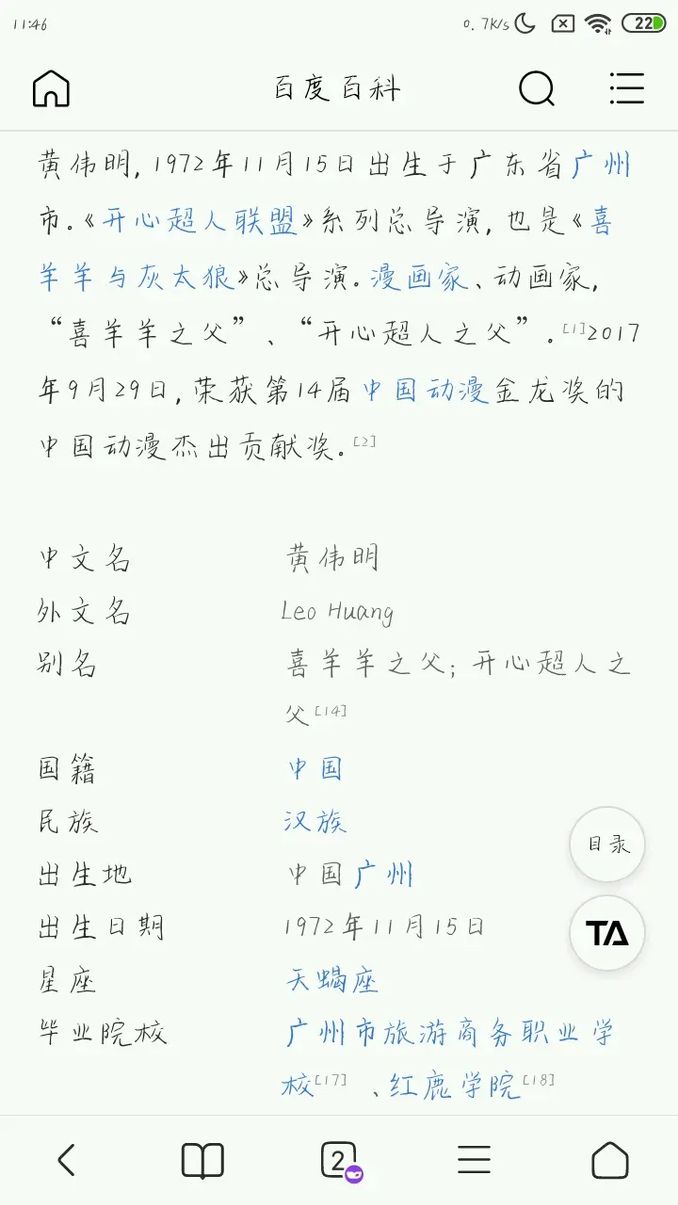678x1205 pixels.
Task: Open the list menu icon at top right
Action: tap(627, 89)
